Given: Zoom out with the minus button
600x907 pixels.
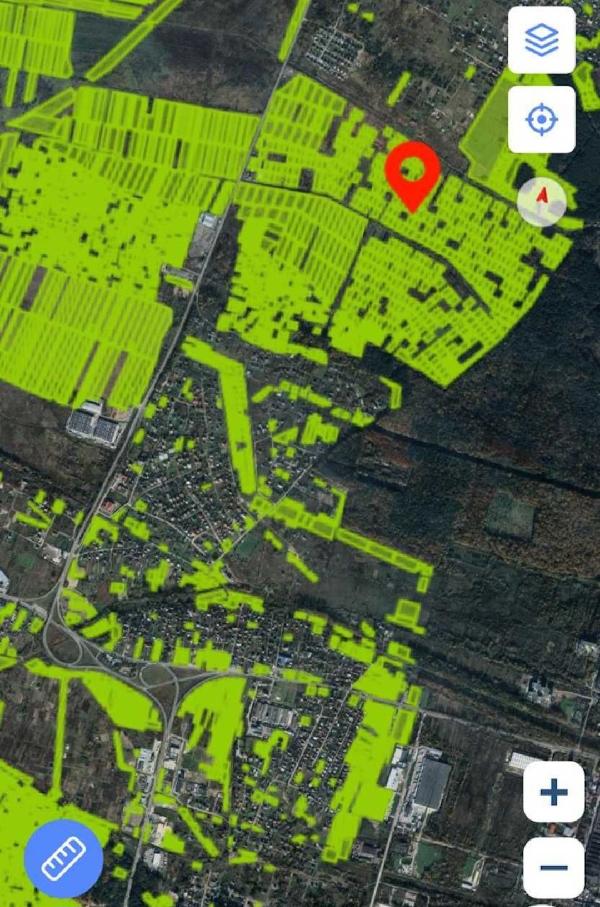Looking at the screenshot, I should click(553, 868).
